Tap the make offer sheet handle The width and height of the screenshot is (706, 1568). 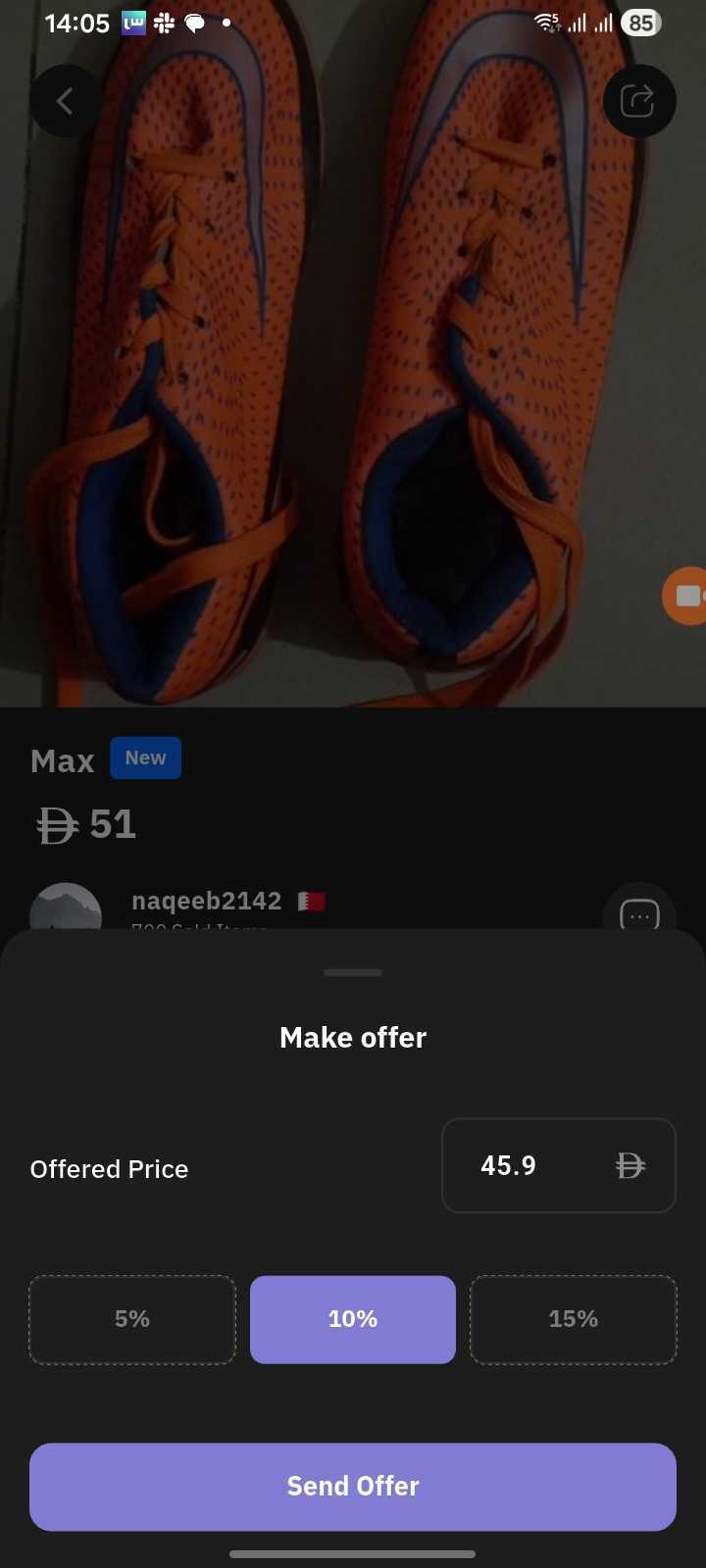point(353,972)
